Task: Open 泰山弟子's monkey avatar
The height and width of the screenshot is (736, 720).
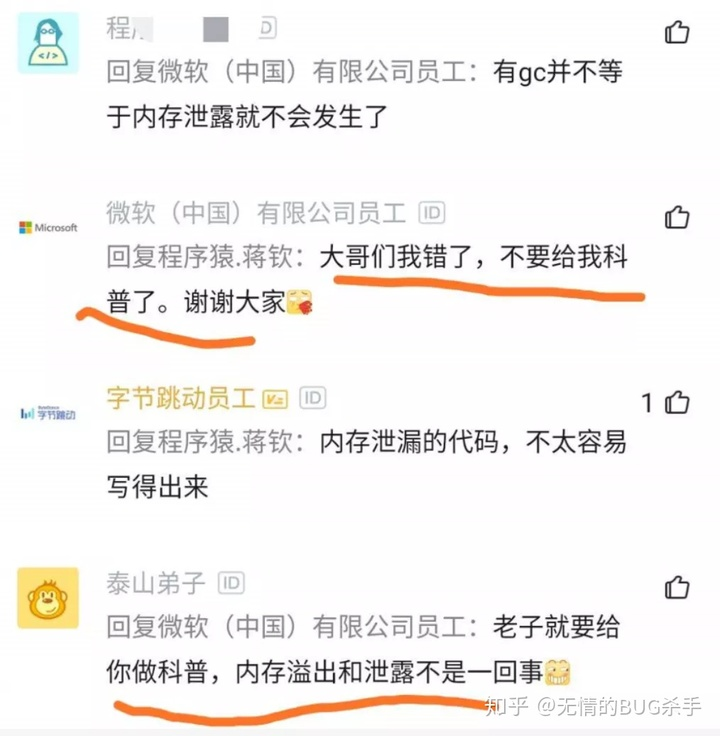Action: click(x=48, y=598)
